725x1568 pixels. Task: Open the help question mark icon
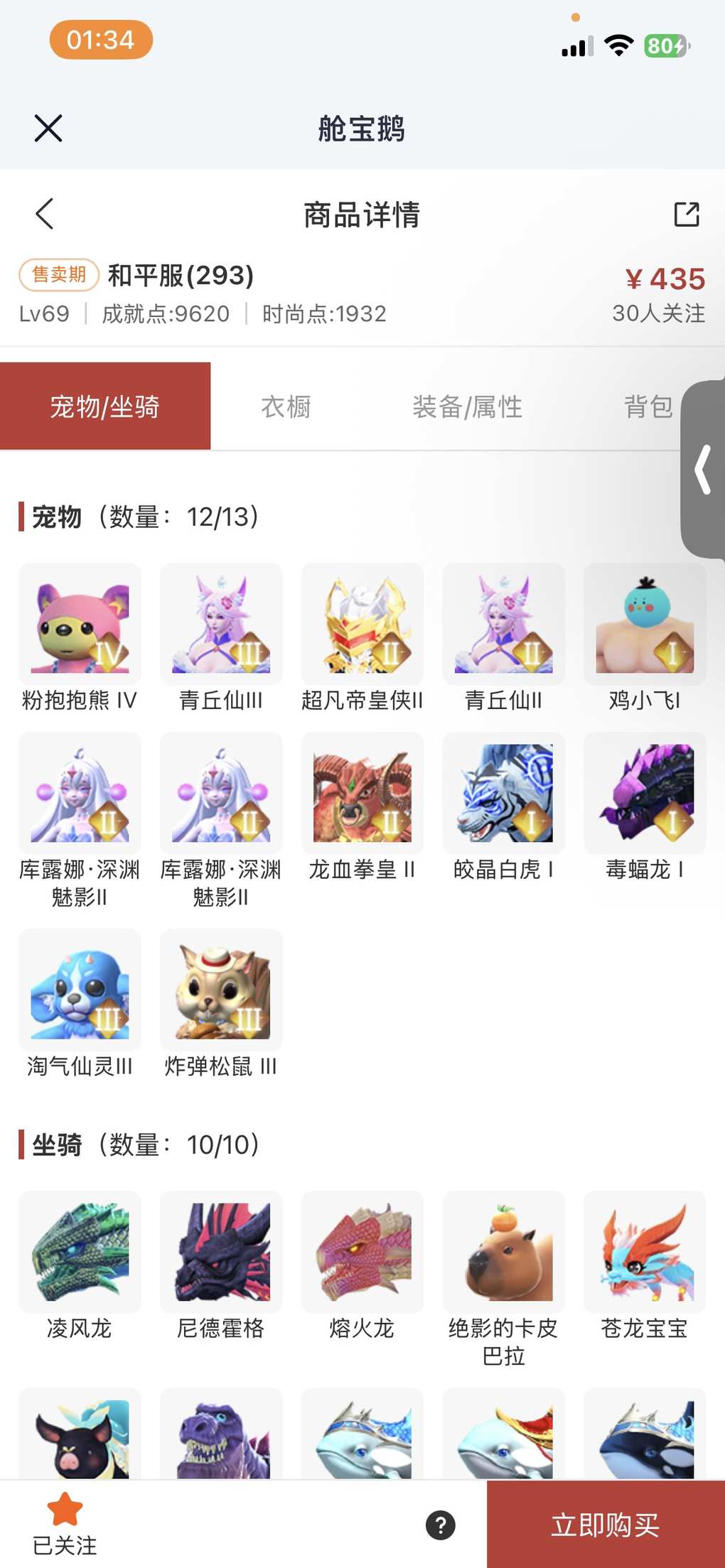(x=440, y=1525)
